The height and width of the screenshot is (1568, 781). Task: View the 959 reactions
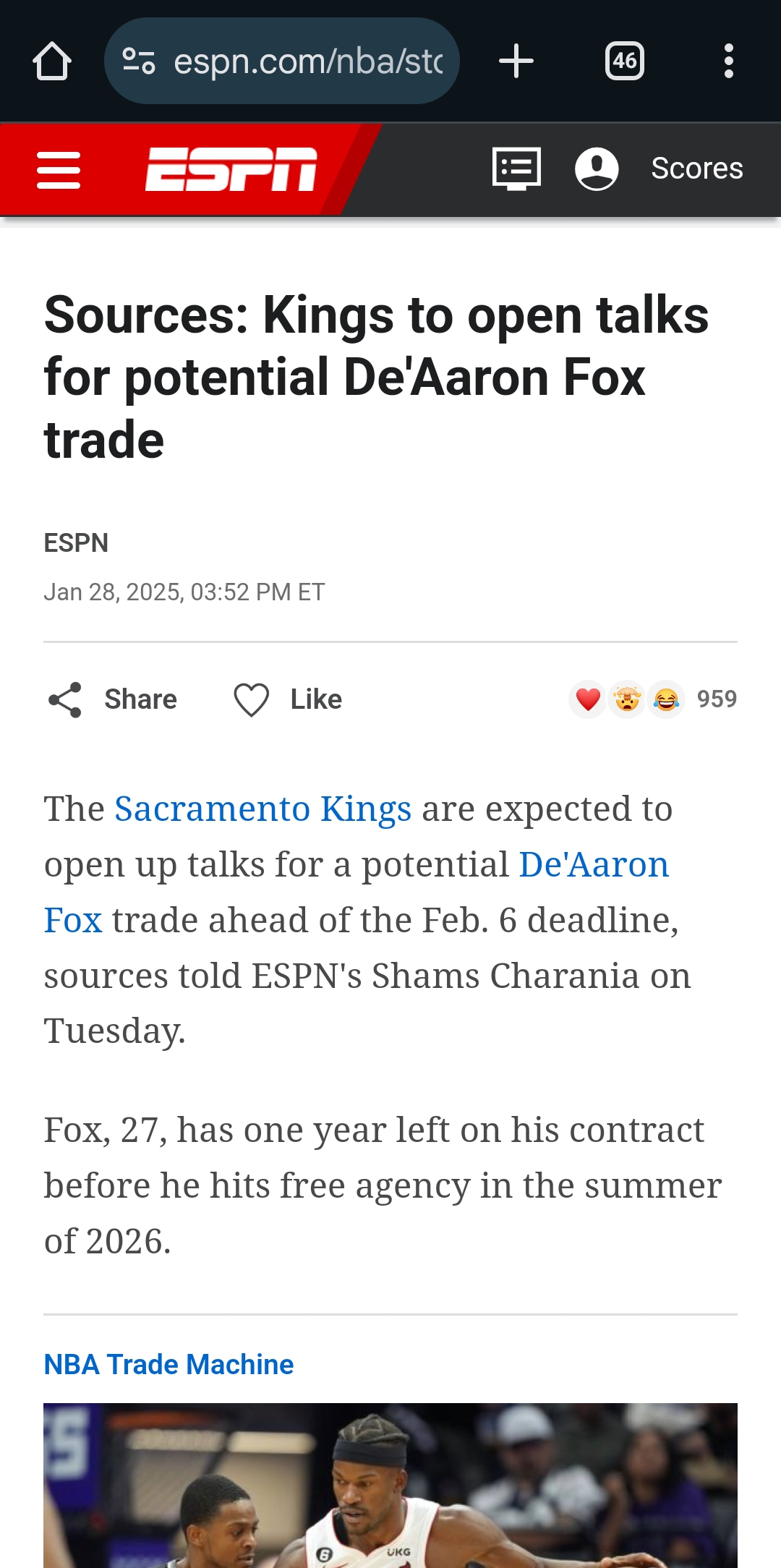pyautogui.click(x=653, y=699)
